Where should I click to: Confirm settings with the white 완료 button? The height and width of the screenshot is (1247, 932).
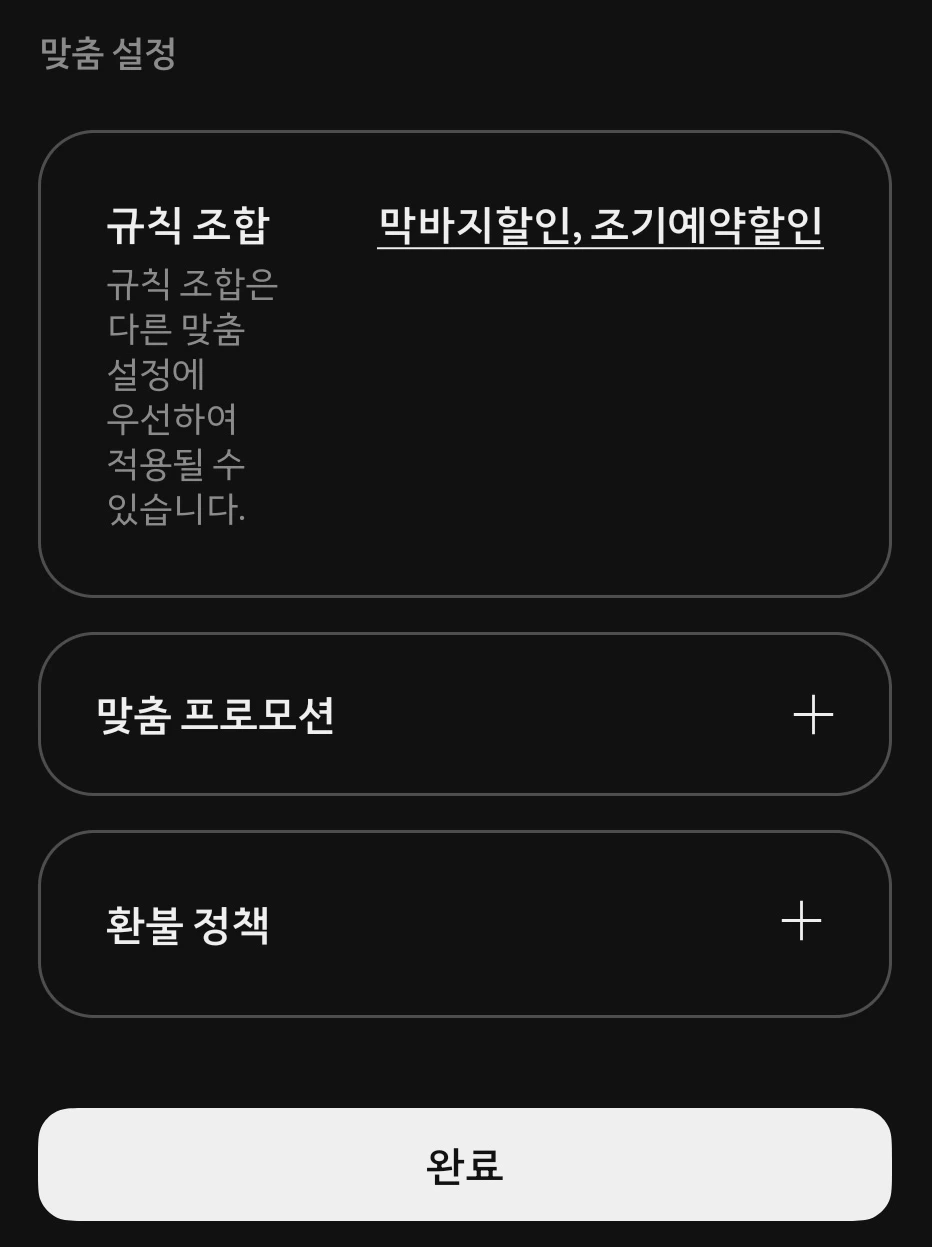click(x=465, y=1165)
